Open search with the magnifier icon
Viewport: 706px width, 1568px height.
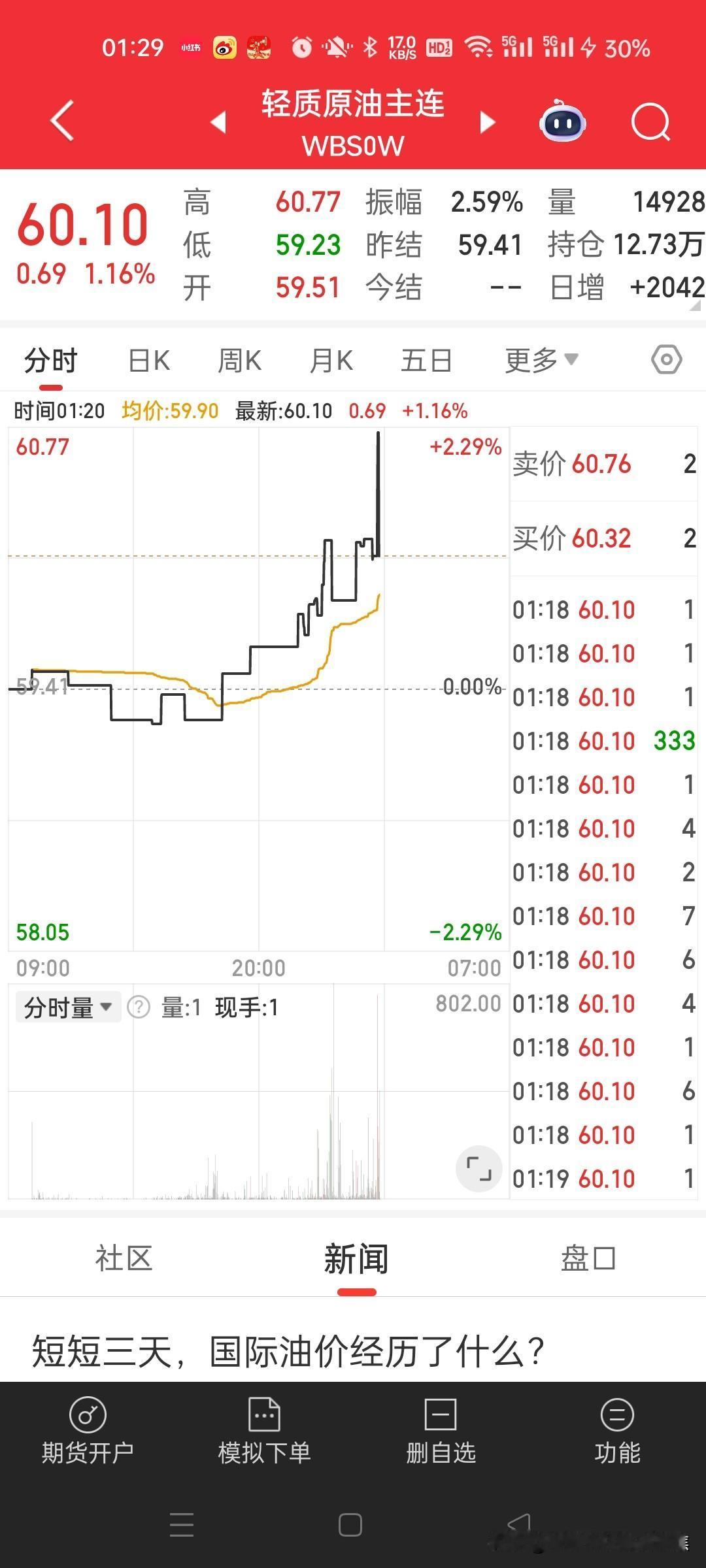650,122
